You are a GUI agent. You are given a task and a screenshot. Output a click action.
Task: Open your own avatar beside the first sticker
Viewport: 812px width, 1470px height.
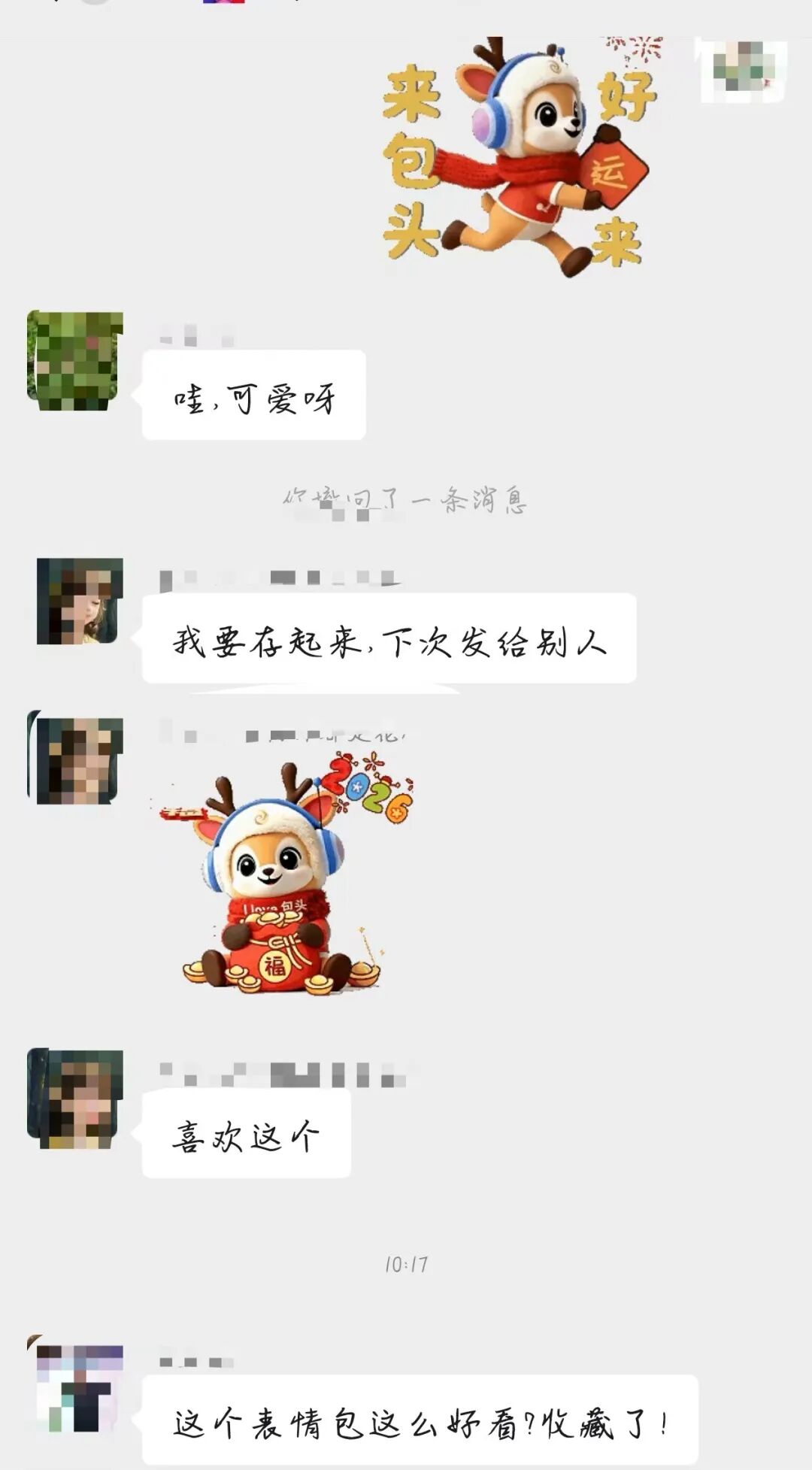(743, 69)
